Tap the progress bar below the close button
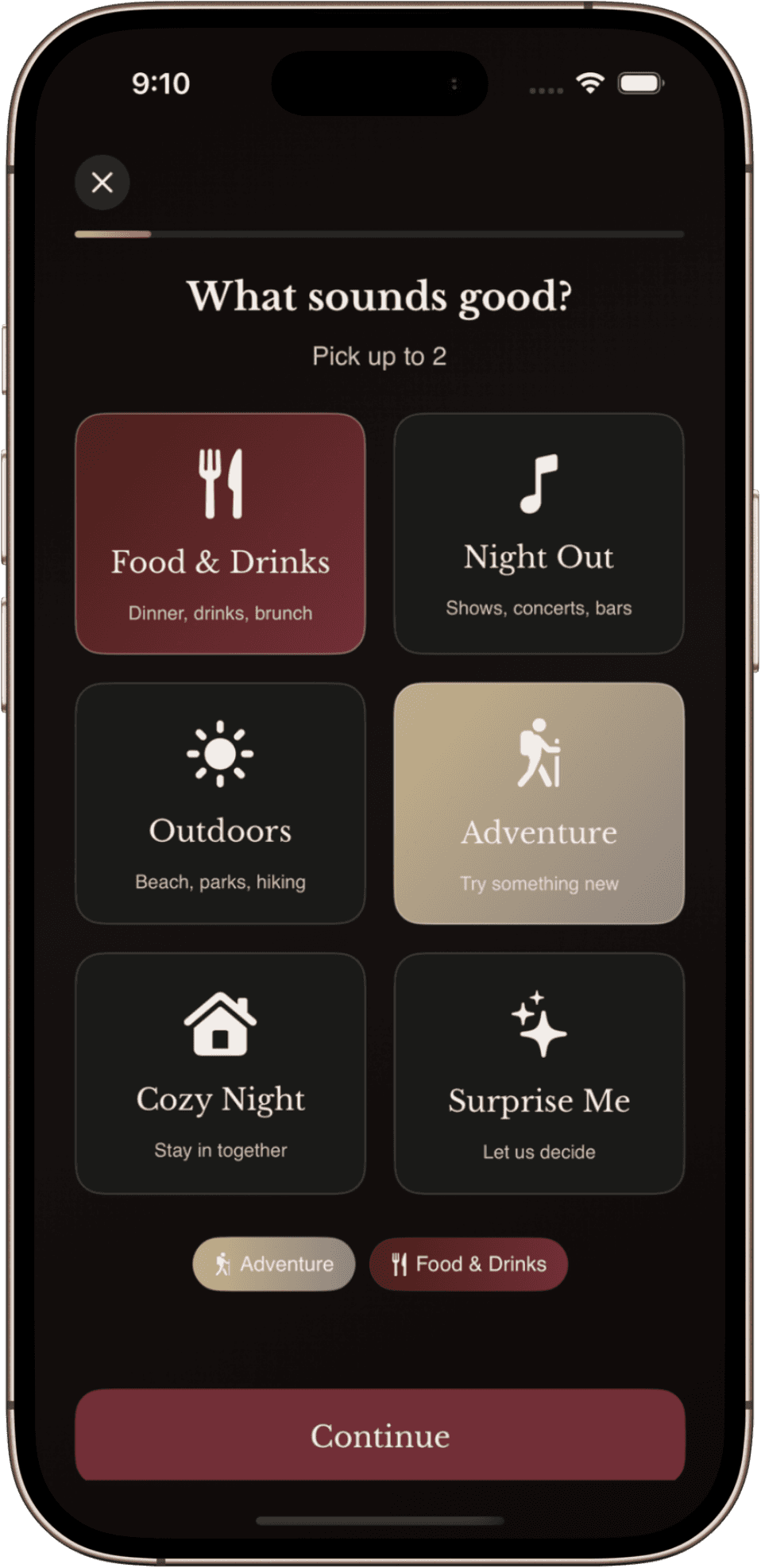This screenshot has height=1568, width=761. pyautogui.click(x=380, y=234)
